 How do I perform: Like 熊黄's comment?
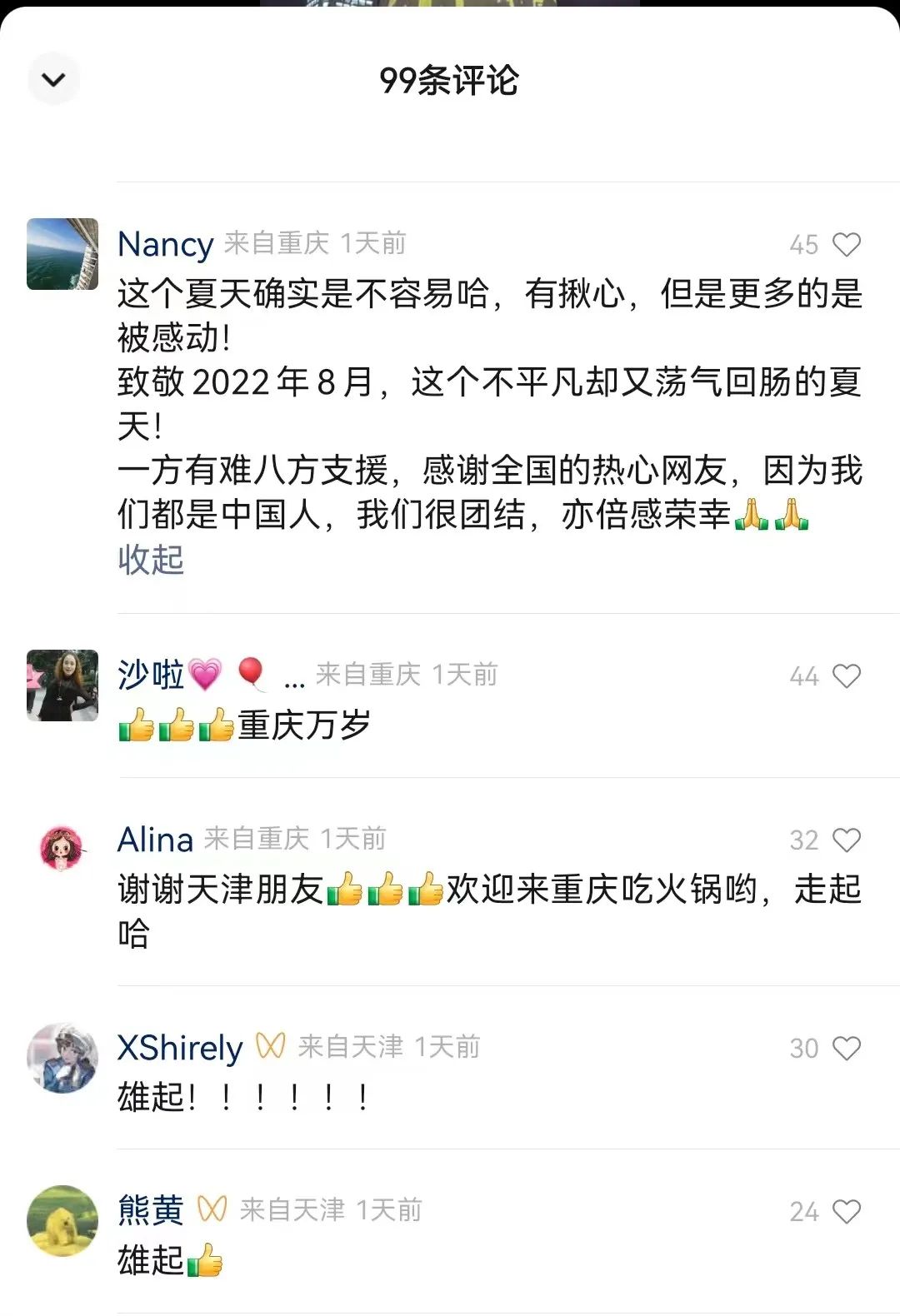pos(846,1211)
